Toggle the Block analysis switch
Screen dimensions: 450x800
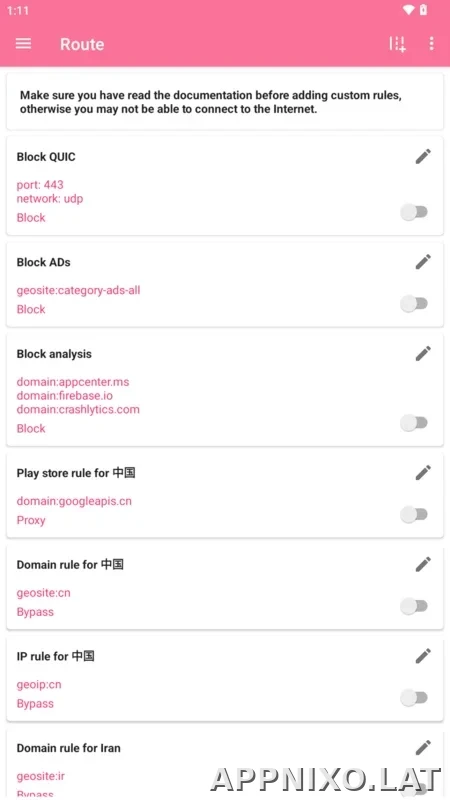point(414,422)
